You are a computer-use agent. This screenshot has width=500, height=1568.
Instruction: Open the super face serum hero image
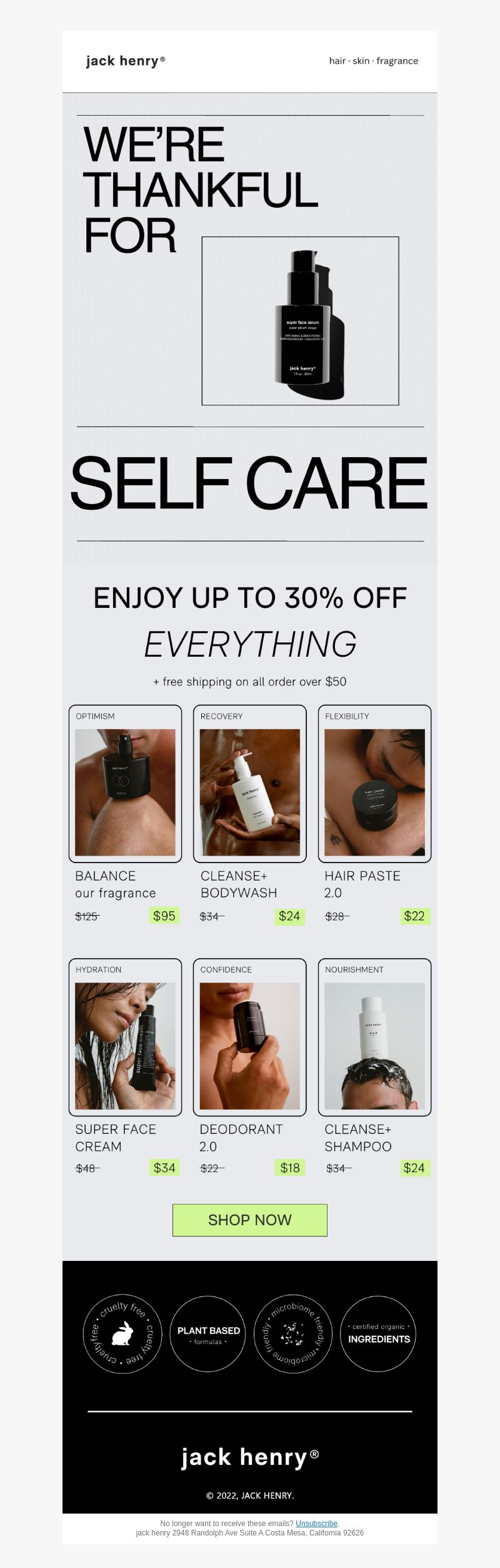coord(300,321)
